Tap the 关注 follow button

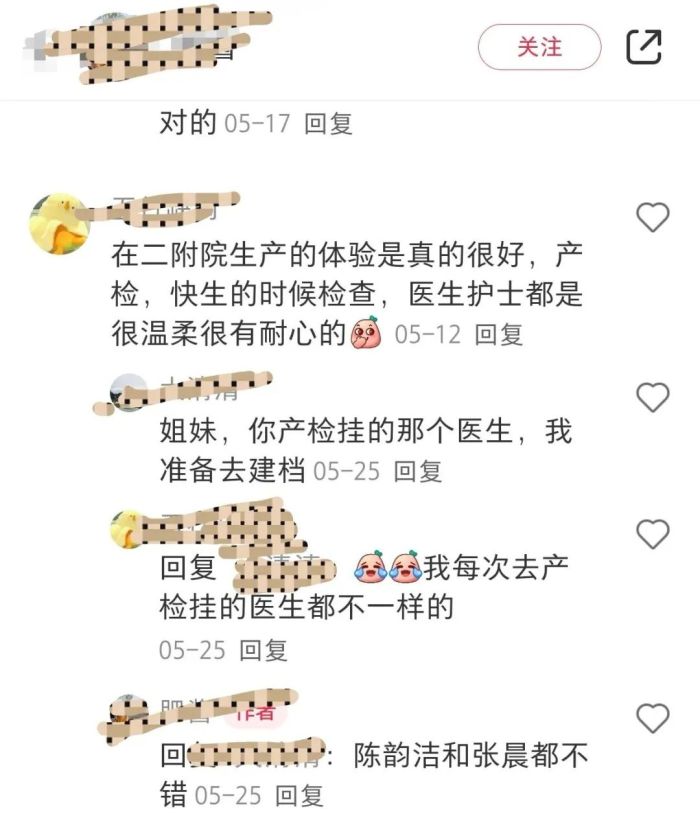[x=539, y=46]
